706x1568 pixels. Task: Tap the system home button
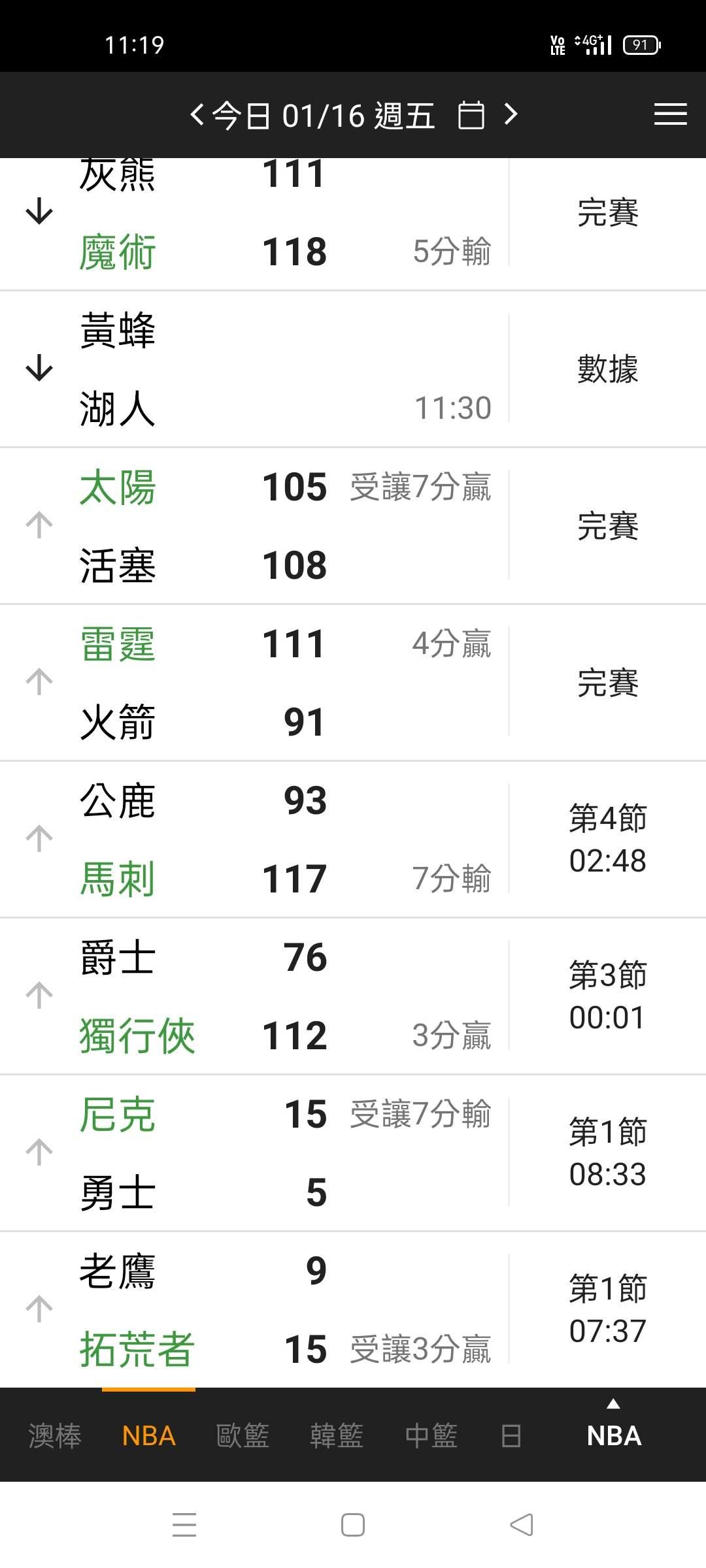click(353, 1525)
